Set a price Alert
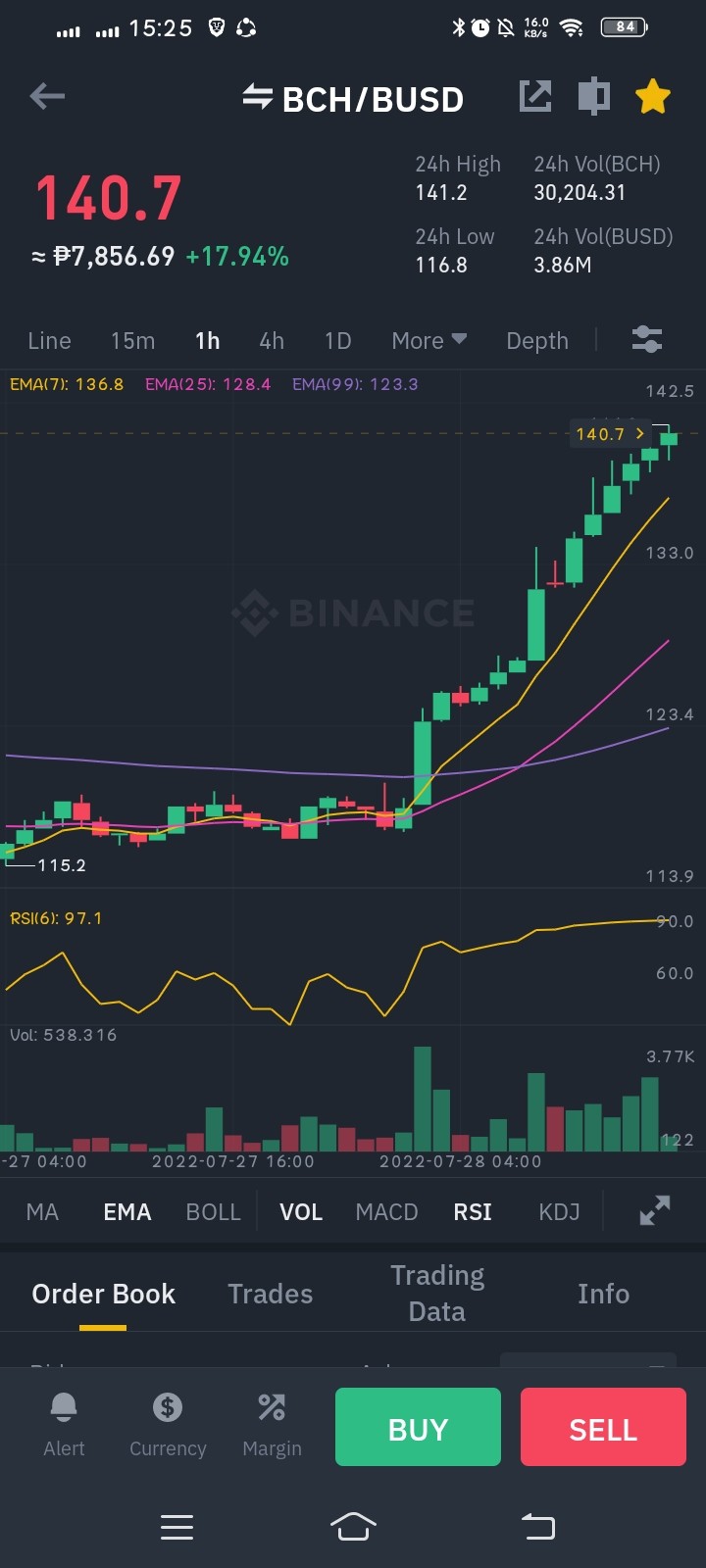 pos(64,1425)
